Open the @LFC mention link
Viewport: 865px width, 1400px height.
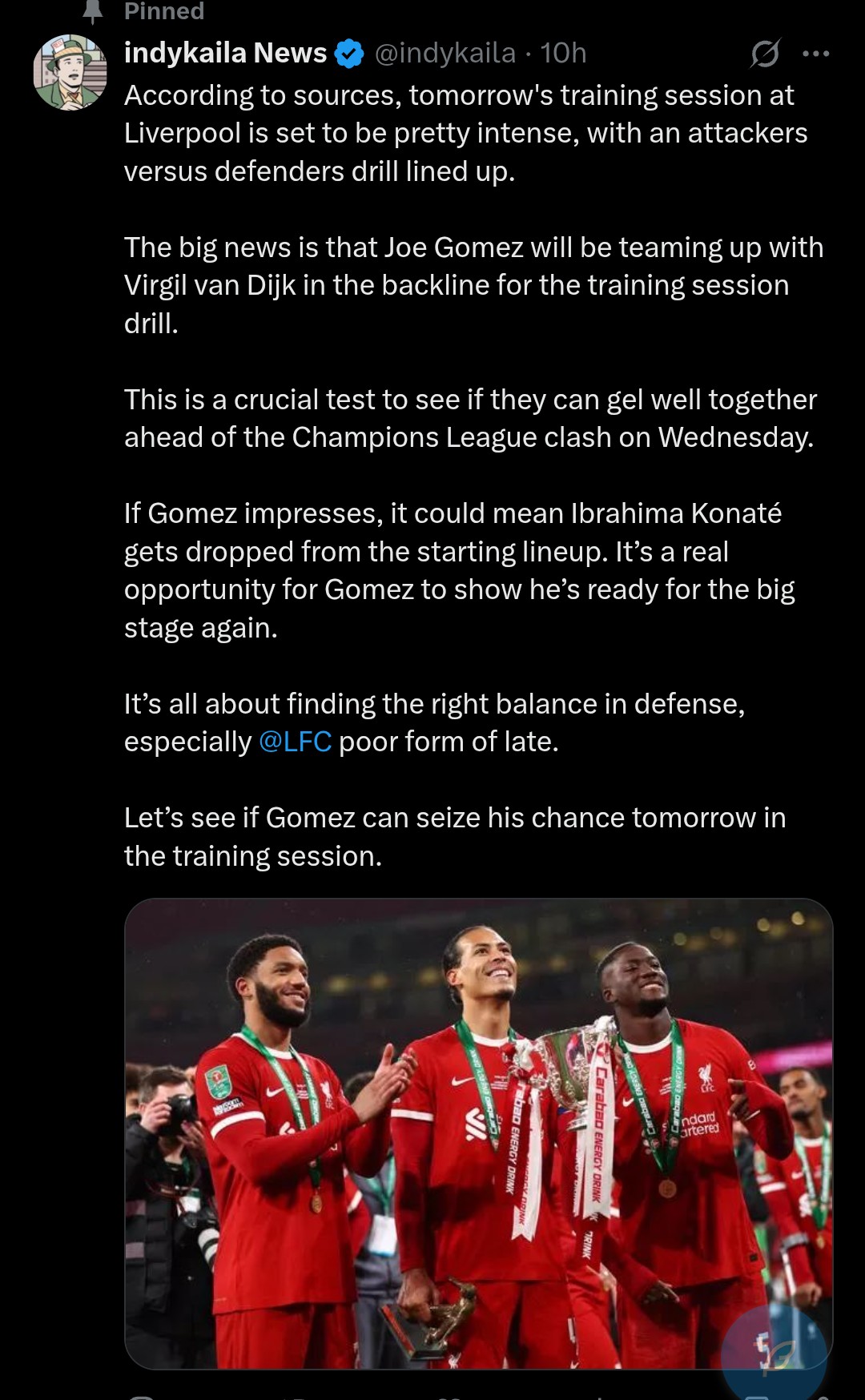(x=295, y=742)
